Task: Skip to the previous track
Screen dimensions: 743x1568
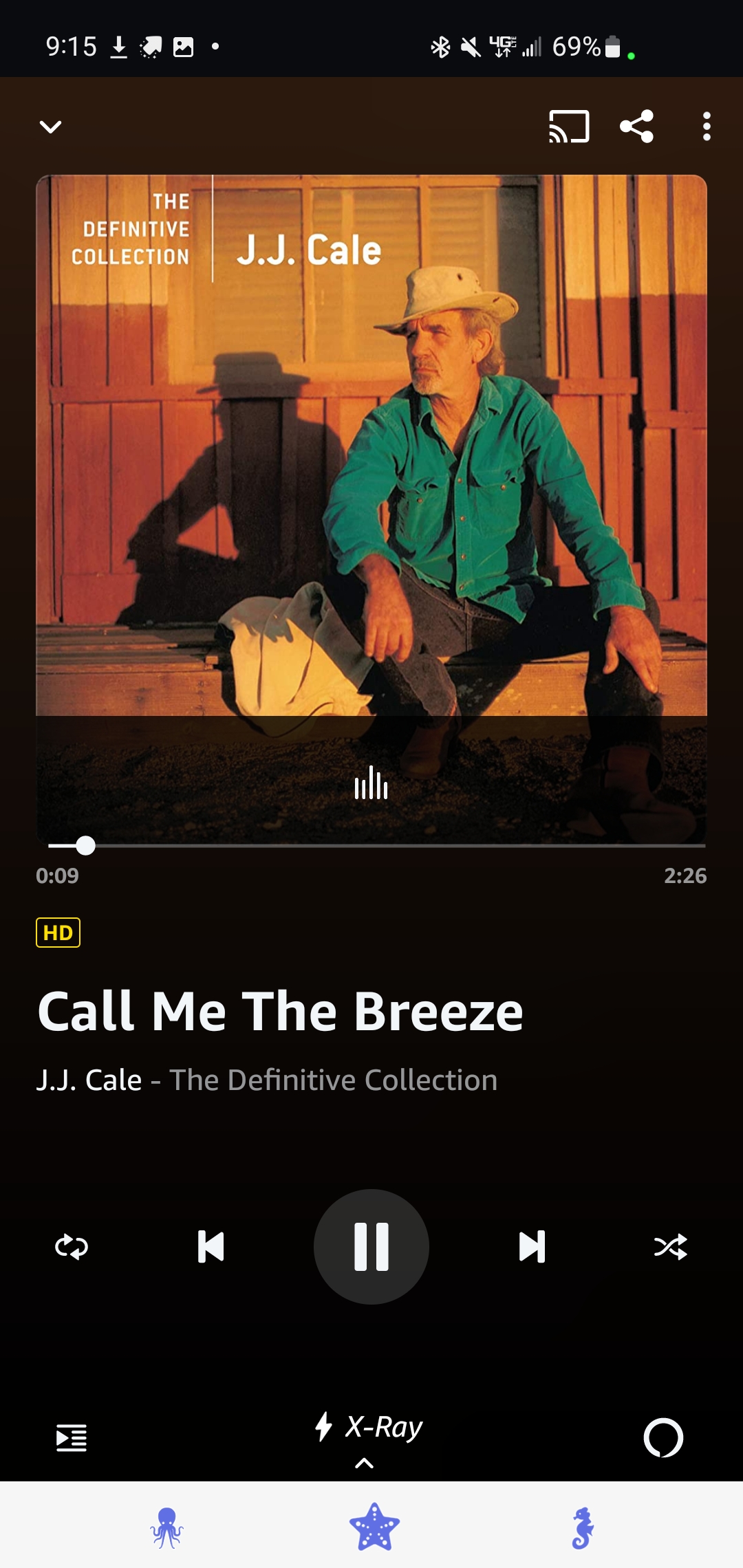Action: (211, 1246)
